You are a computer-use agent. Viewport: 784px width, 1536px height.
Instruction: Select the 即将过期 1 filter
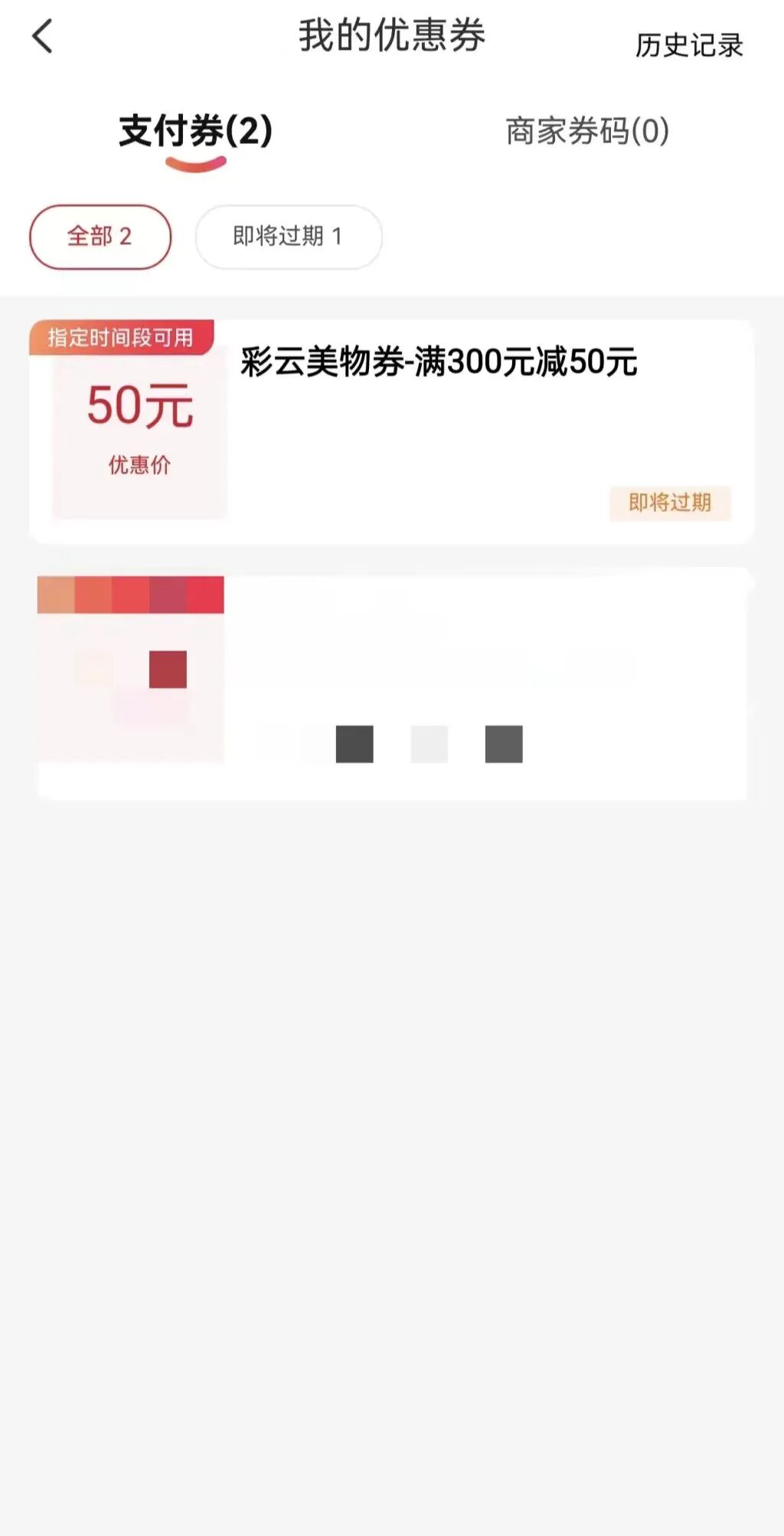289,237
